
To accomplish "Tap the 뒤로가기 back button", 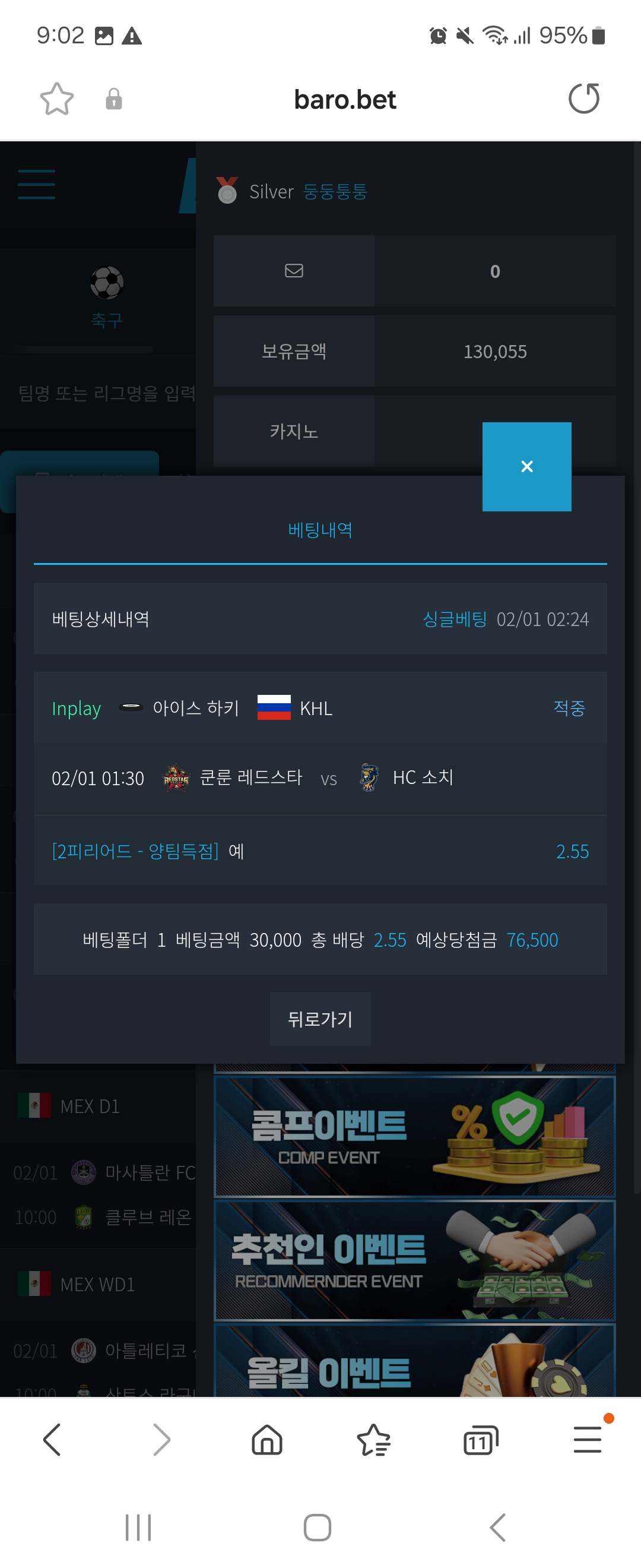I will [x=320, y=1019].
